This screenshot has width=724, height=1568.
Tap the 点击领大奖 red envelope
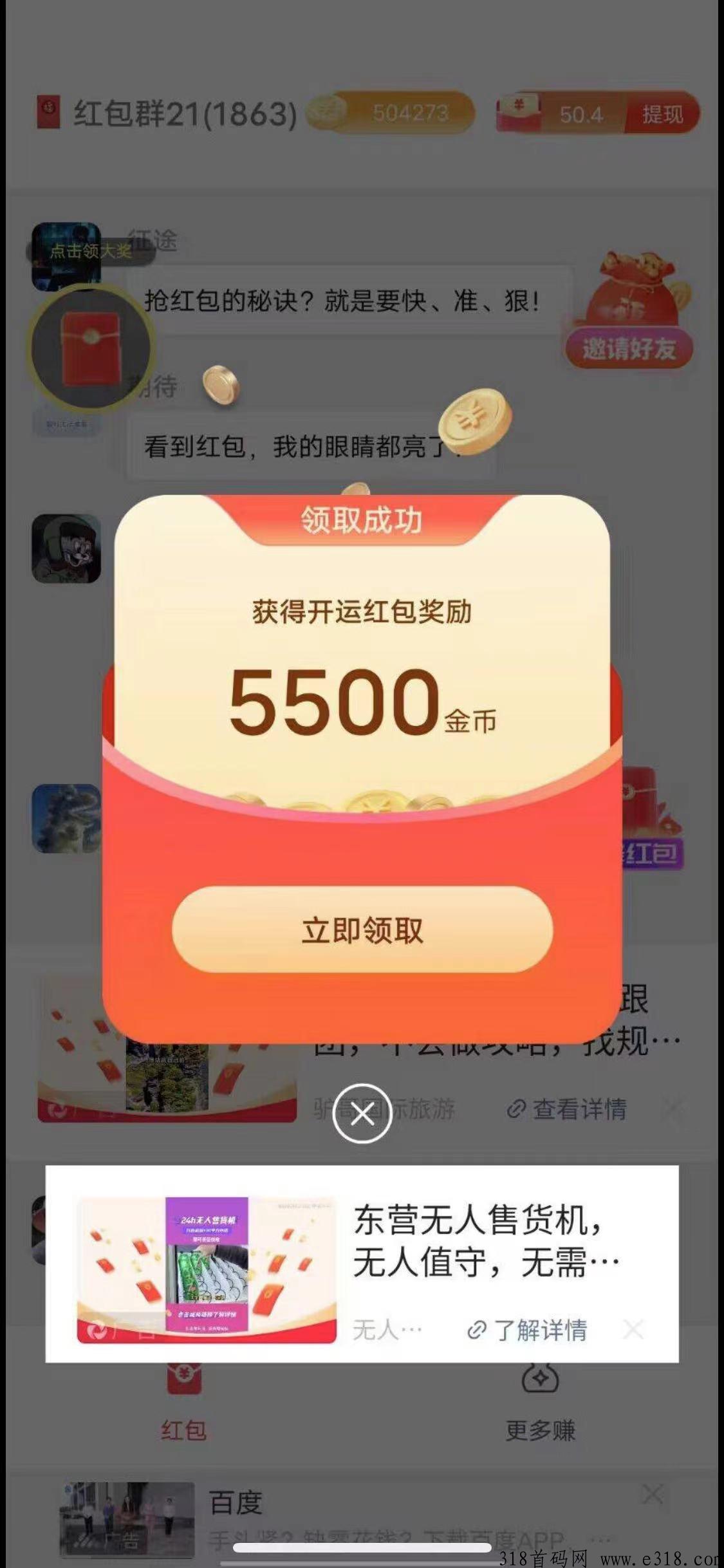click(x=90, y=348)
